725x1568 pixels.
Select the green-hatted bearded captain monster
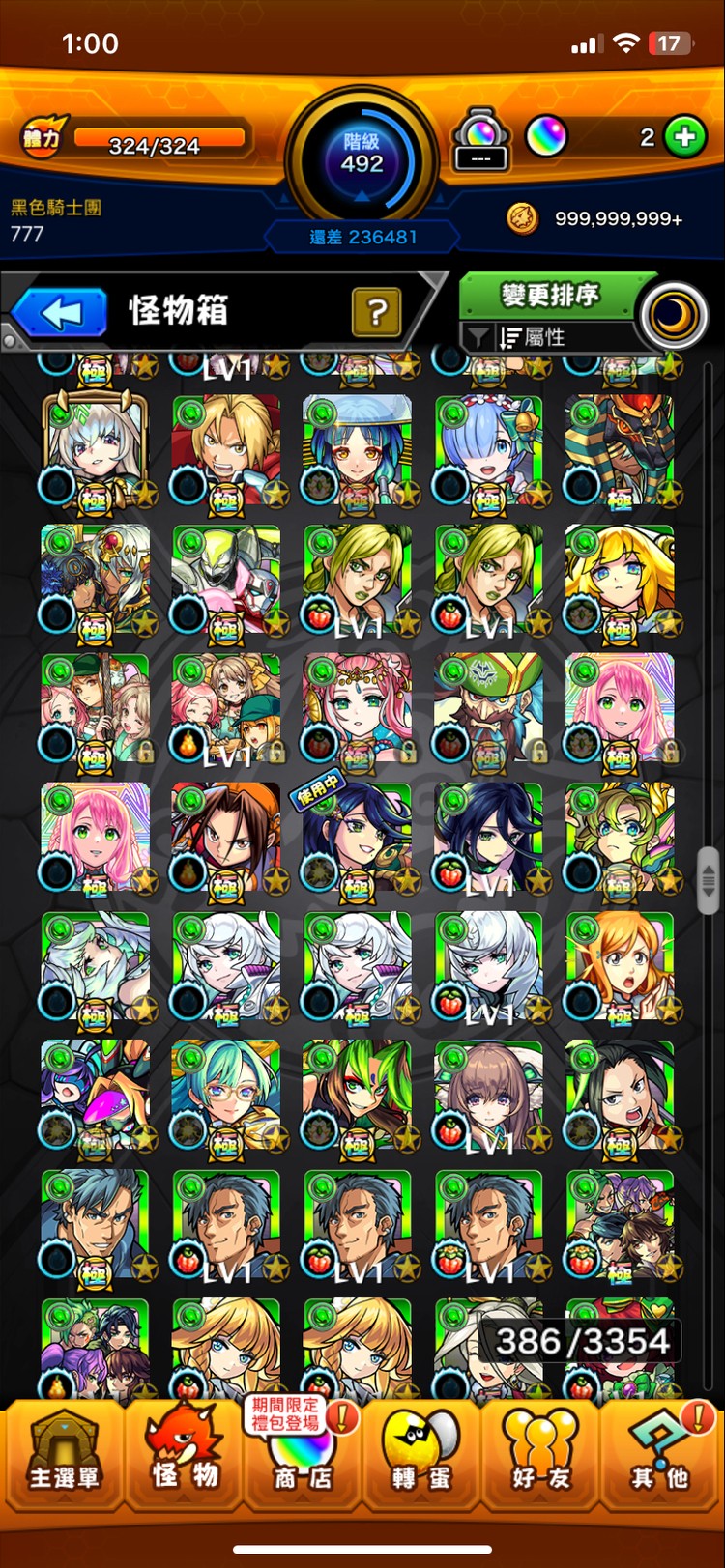click(488, 708)
